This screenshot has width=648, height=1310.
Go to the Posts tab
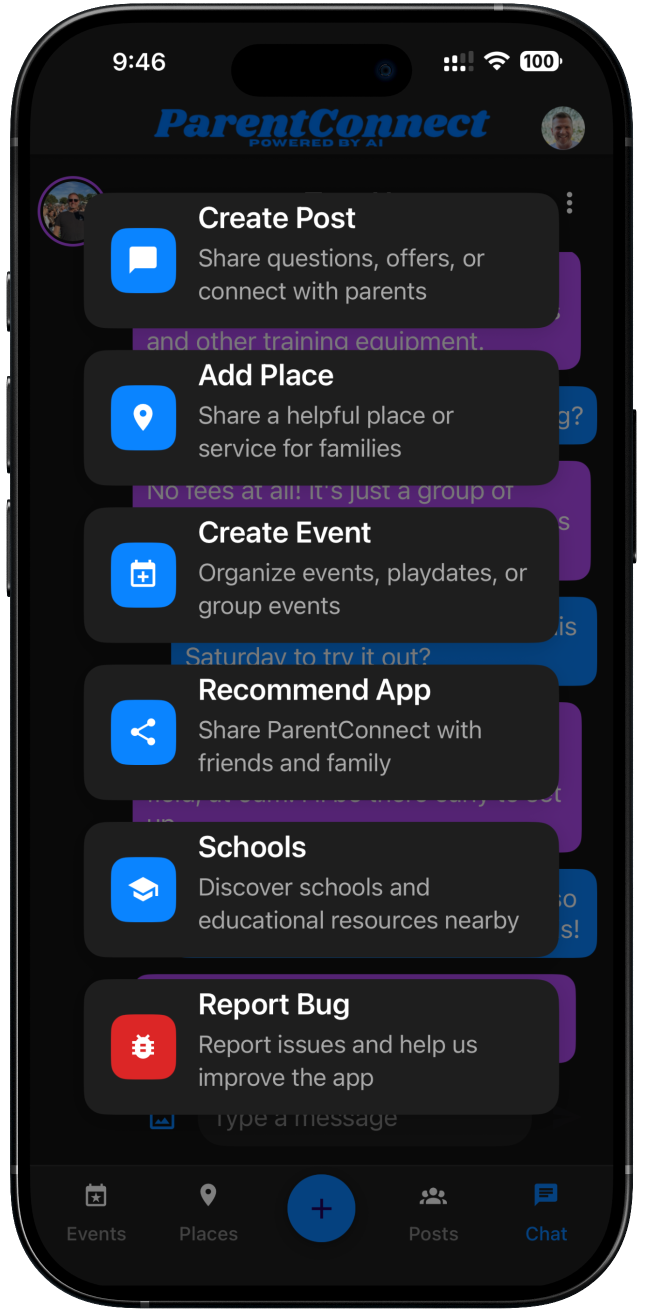tap(433, 1212)
